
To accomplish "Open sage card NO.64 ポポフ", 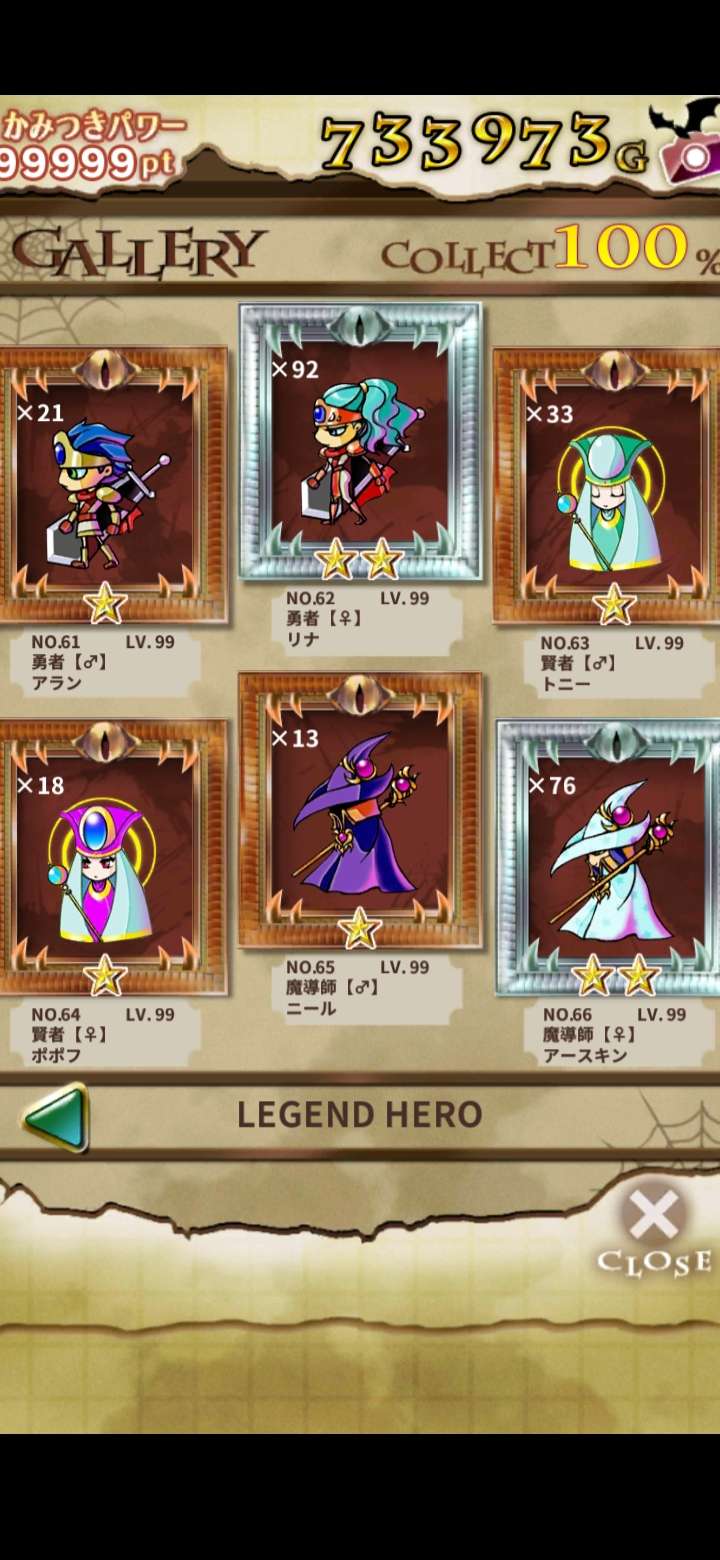I will 112,857.
